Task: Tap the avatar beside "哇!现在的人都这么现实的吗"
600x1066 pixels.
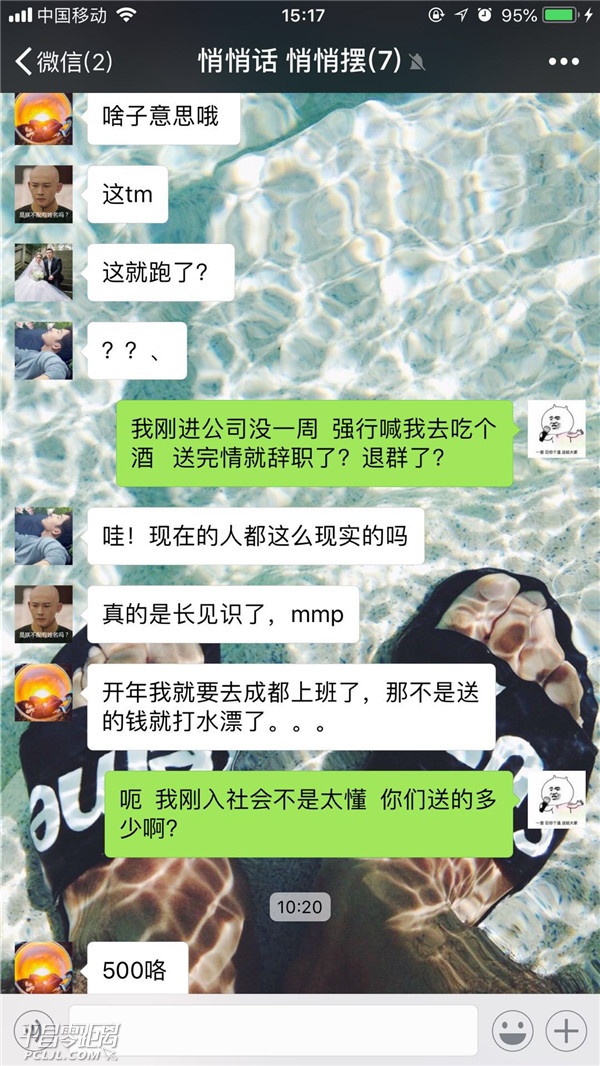Action: click(x=43, y=536)
